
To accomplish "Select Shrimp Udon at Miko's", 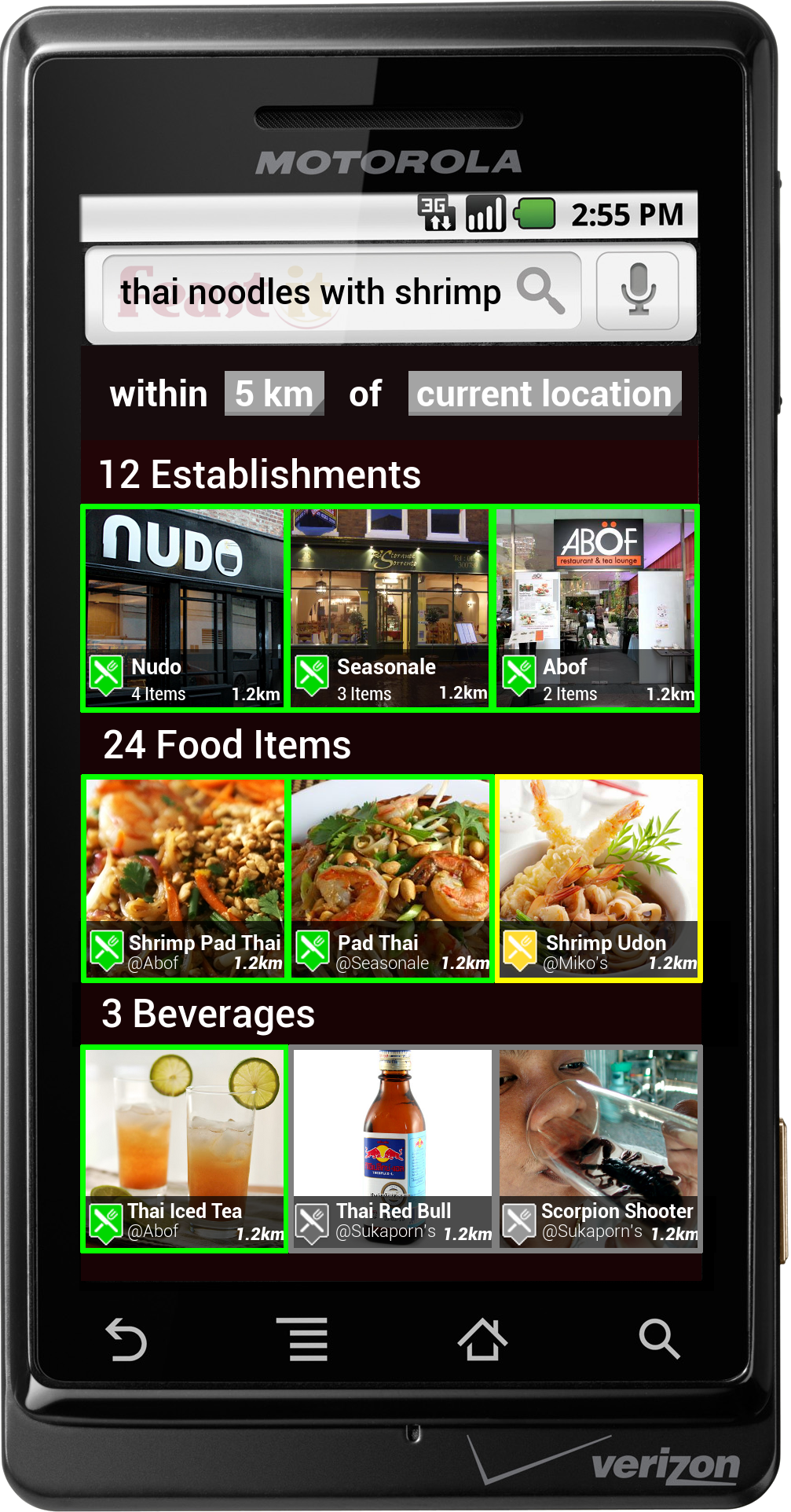I will click(599, 878).
